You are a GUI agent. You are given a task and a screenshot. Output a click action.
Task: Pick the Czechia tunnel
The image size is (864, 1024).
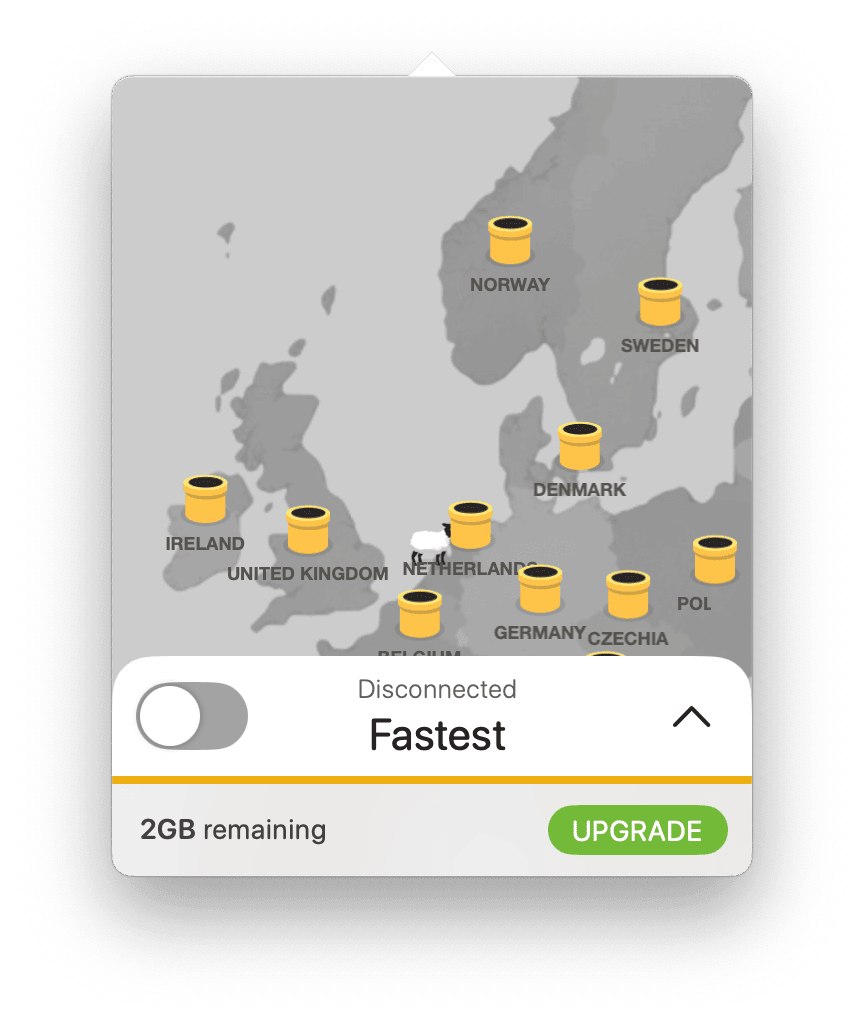[628, 595]
